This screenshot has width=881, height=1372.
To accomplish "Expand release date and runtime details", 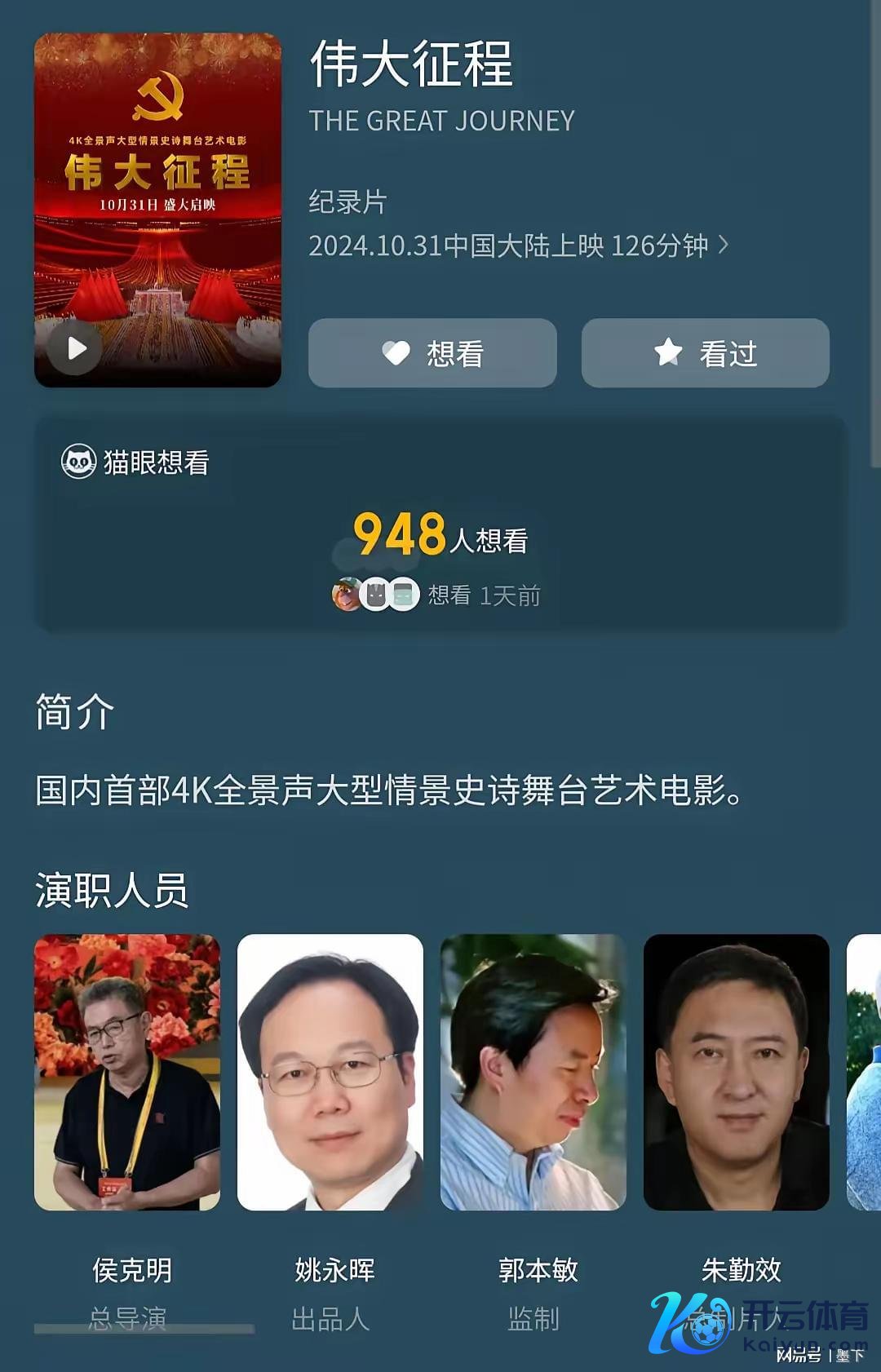I will (723, 245).
